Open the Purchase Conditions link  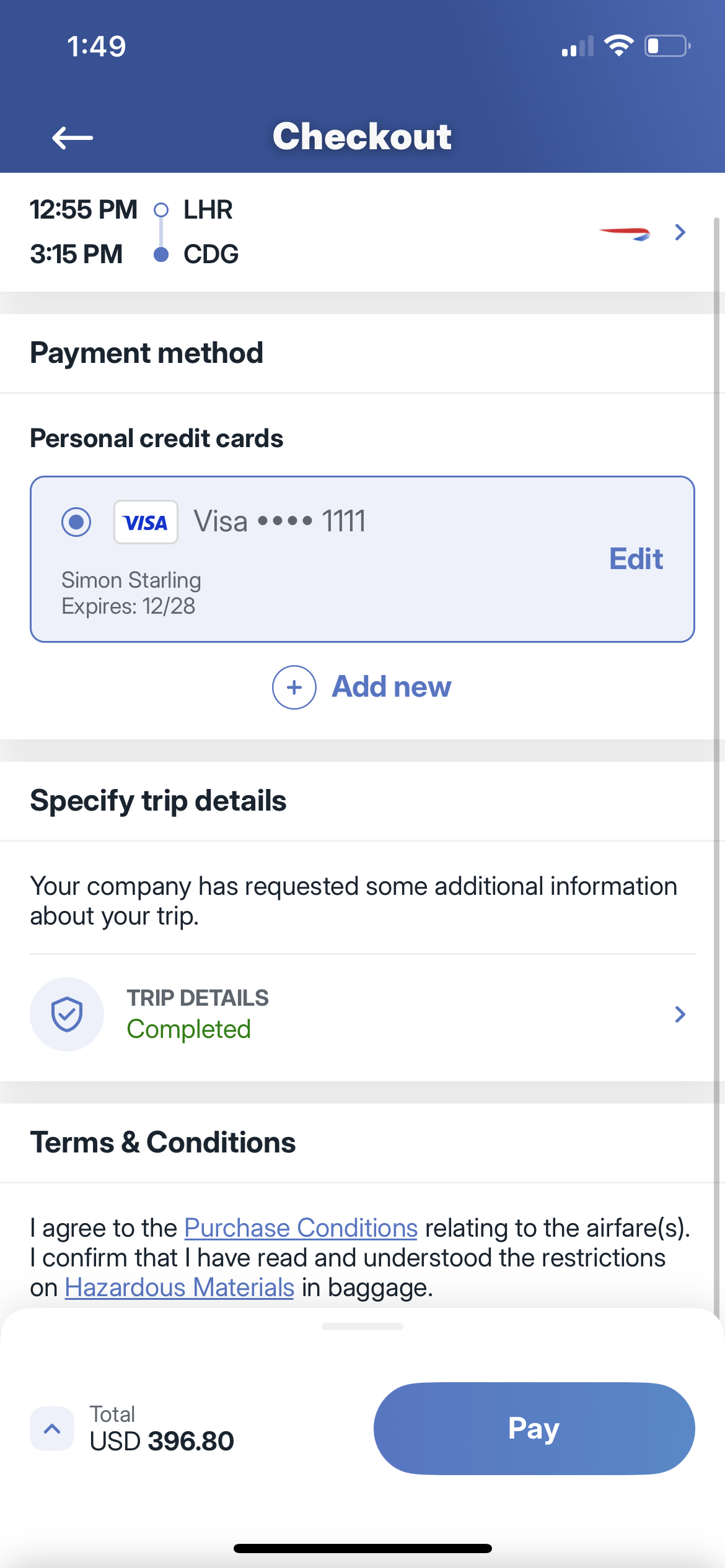coord(301,1228)
